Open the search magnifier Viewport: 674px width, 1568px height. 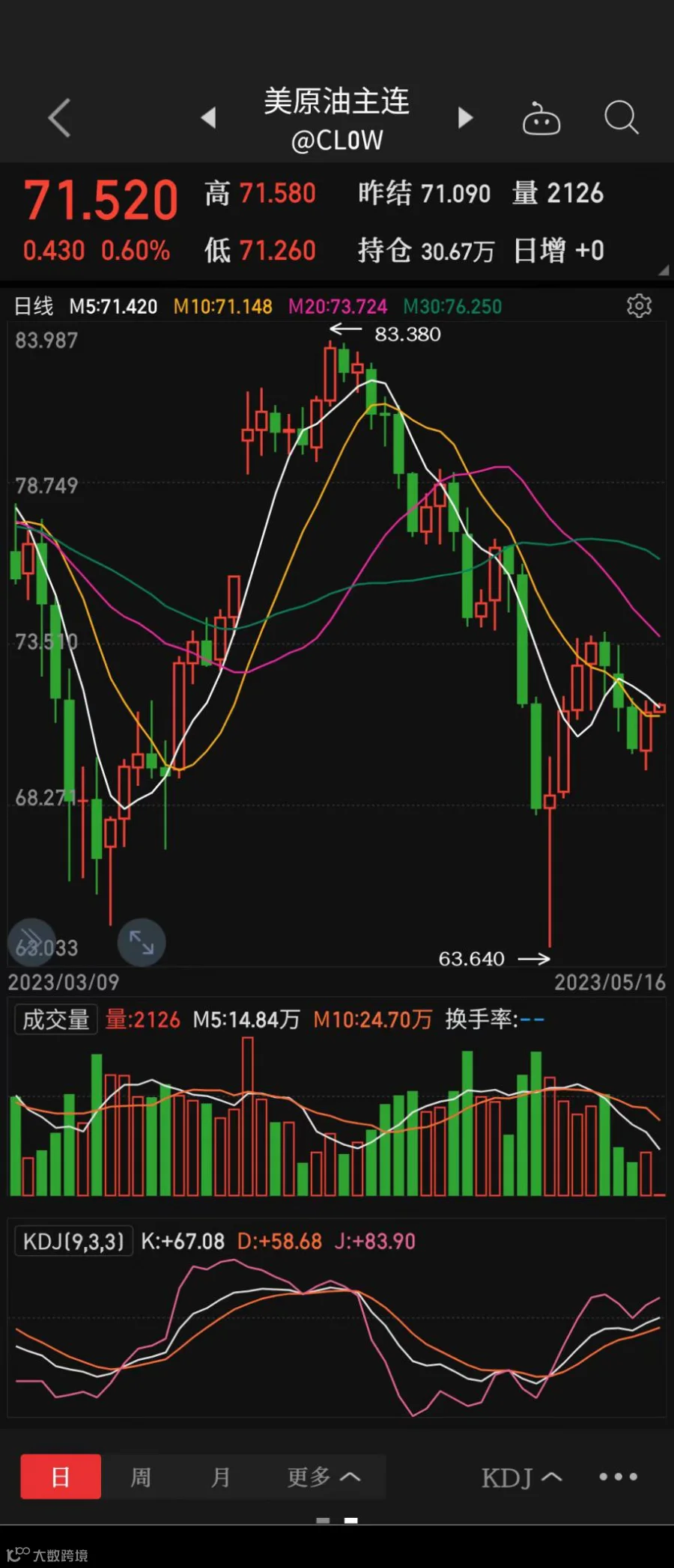point(622,118)
